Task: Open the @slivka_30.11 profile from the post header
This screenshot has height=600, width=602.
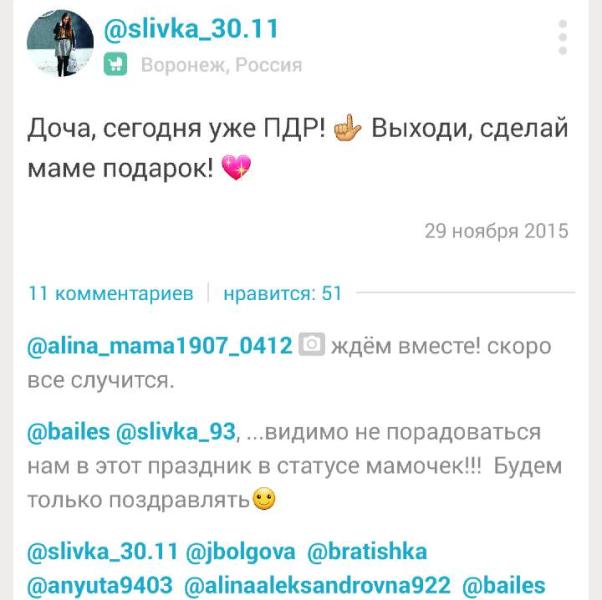Action: coord(191,29)
